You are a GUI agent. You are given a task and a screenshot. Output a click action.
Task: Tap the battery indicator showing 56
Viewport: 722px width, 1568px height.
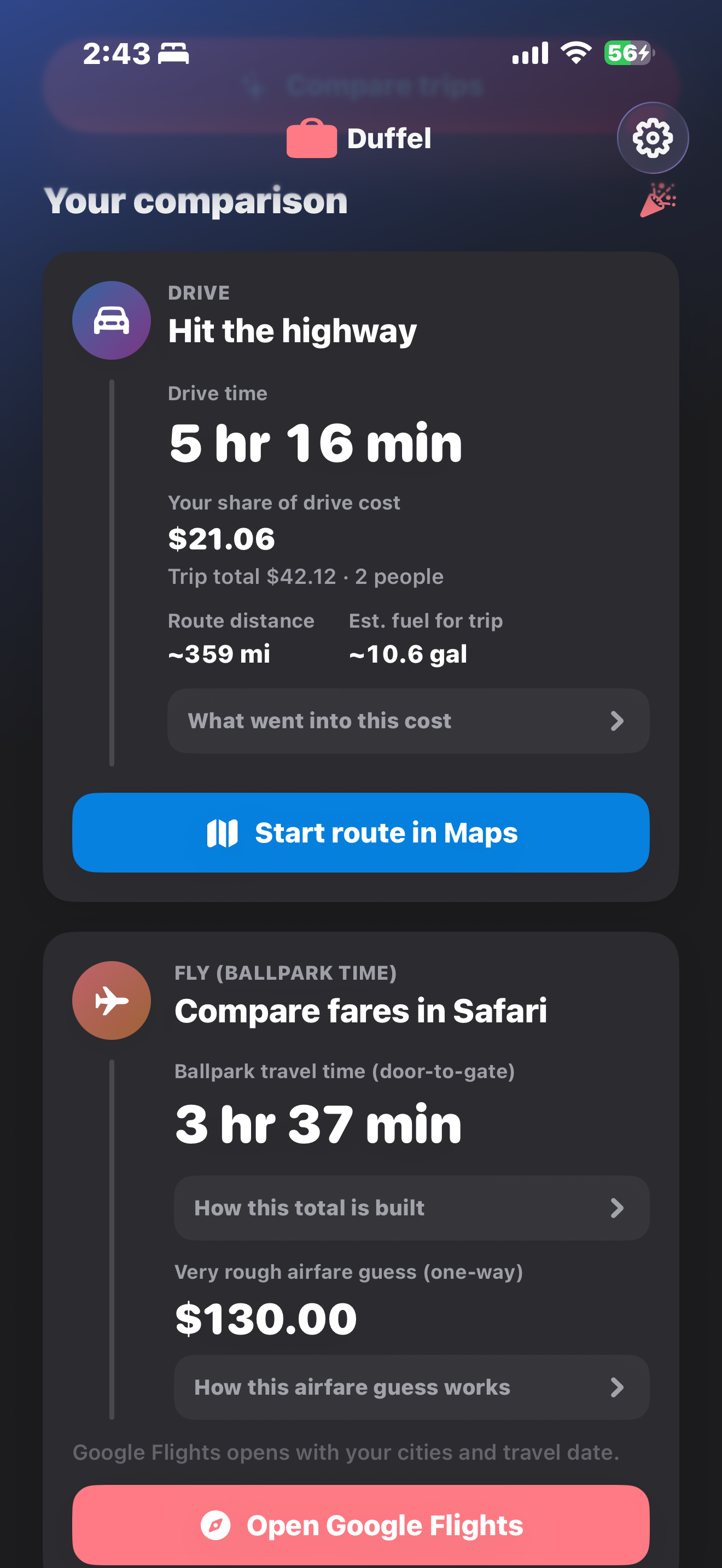[626, 53]
